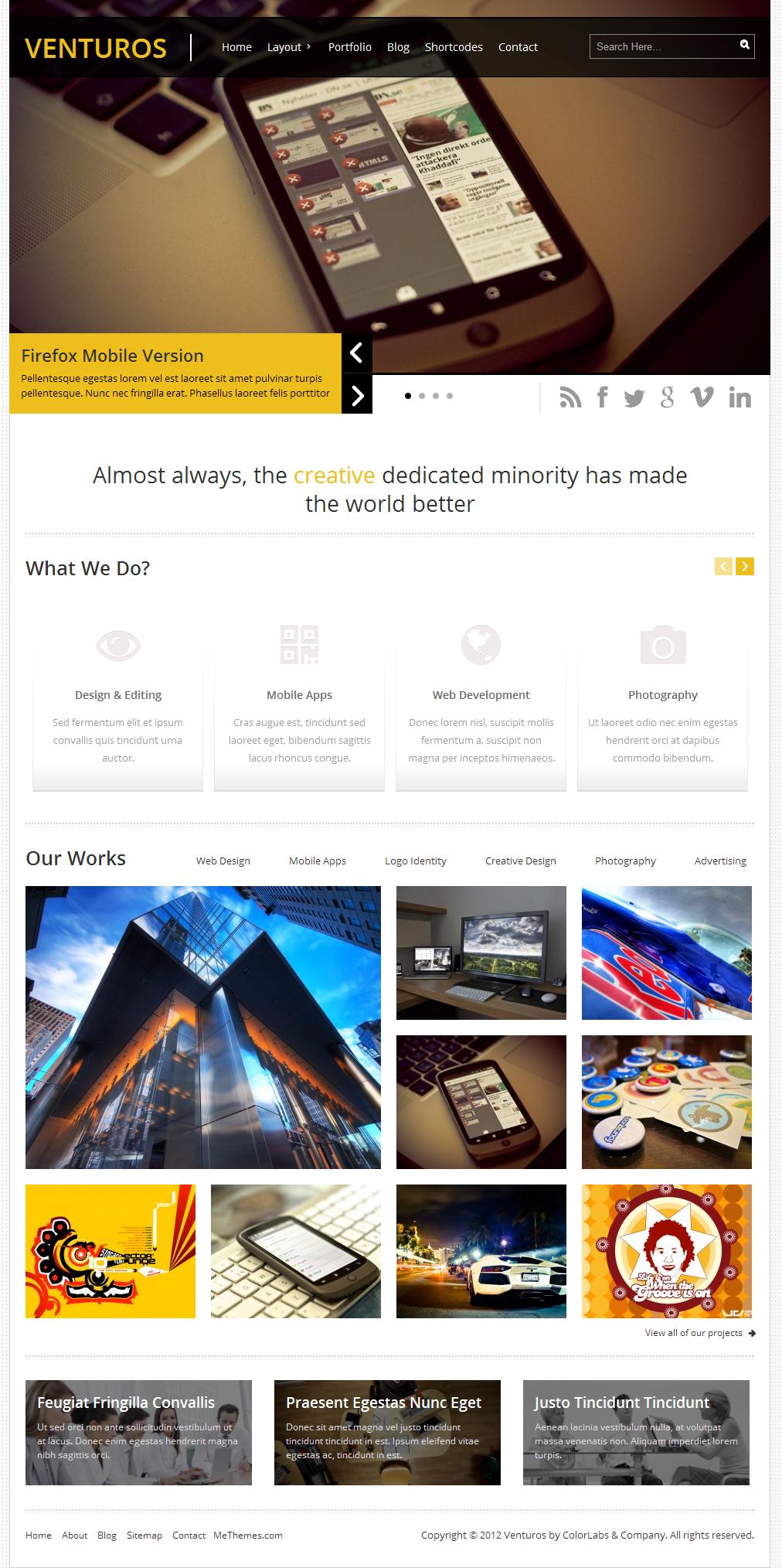782x1568 pixels.
Task: Show the previous slide in the hero slider
Action: coord(356,353)
